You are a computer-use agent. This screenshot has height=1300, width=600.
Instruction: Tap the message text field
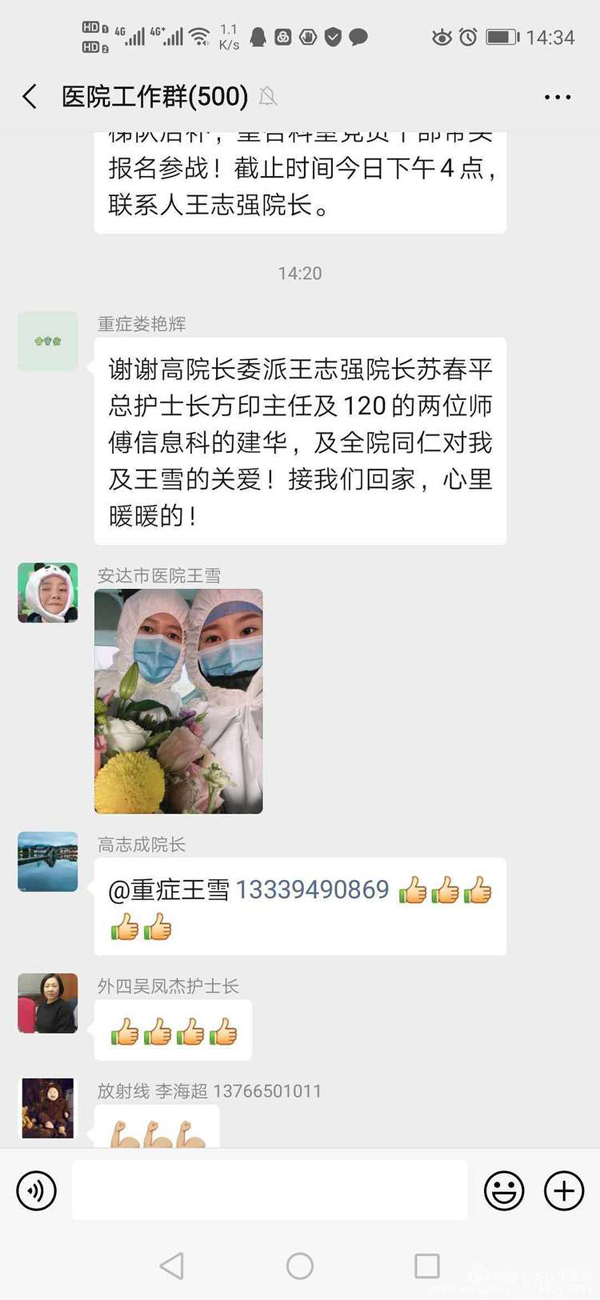[x=269, y=1190]
